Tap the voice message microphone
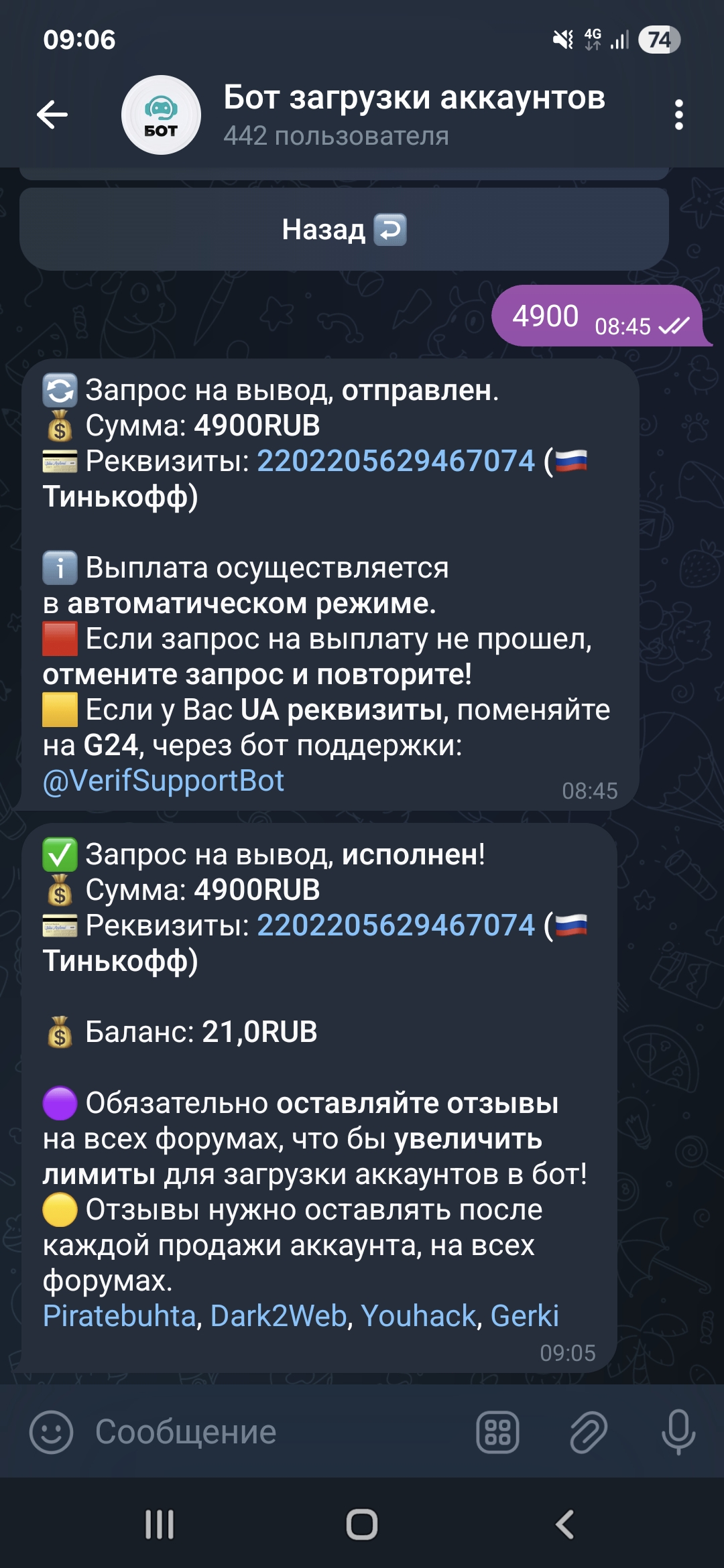The image size is (724, 1568). coord(678,1432)
